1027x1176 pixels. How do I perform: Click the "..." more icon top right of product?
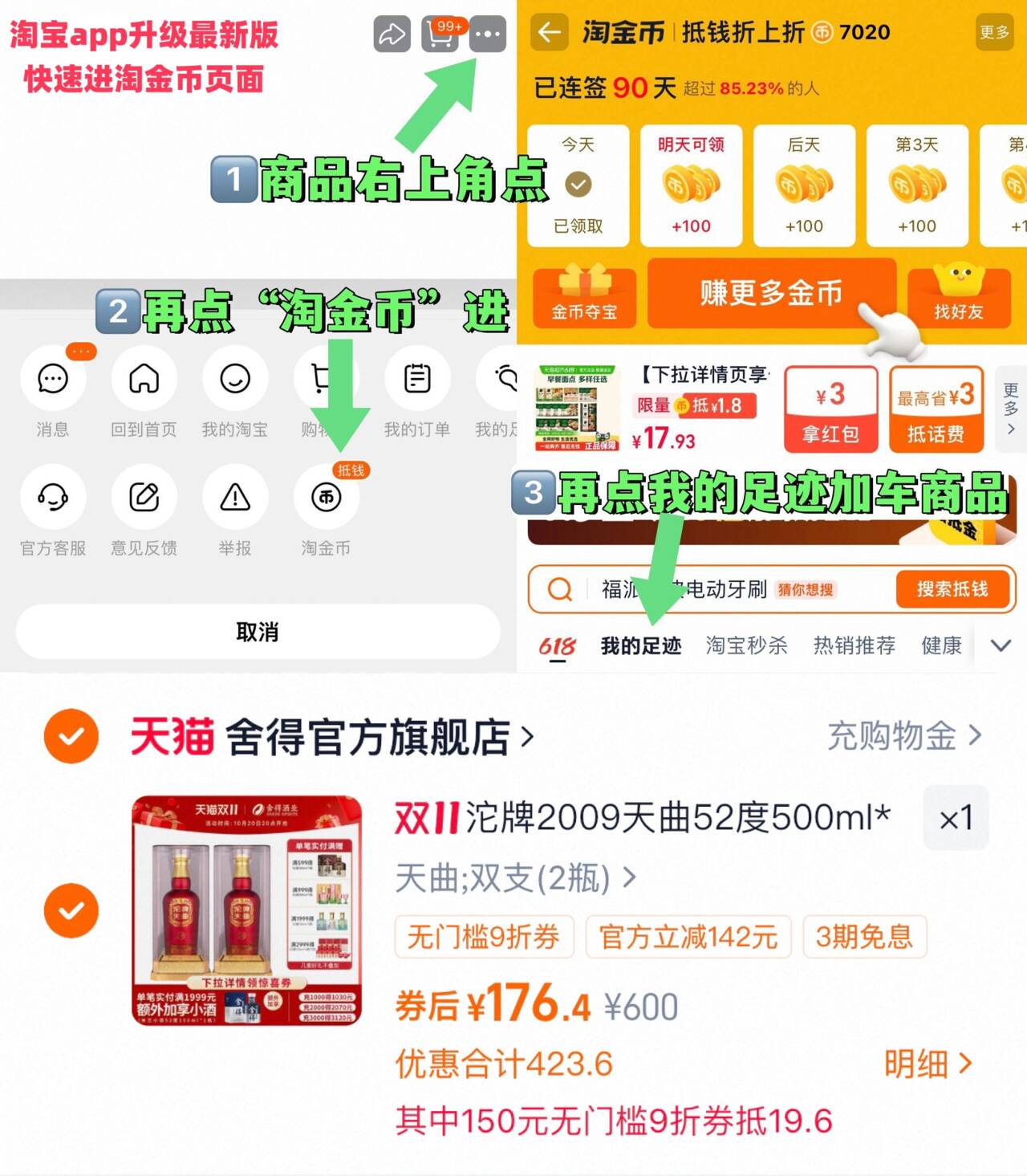pyautogui.click(x=487, y=34)
